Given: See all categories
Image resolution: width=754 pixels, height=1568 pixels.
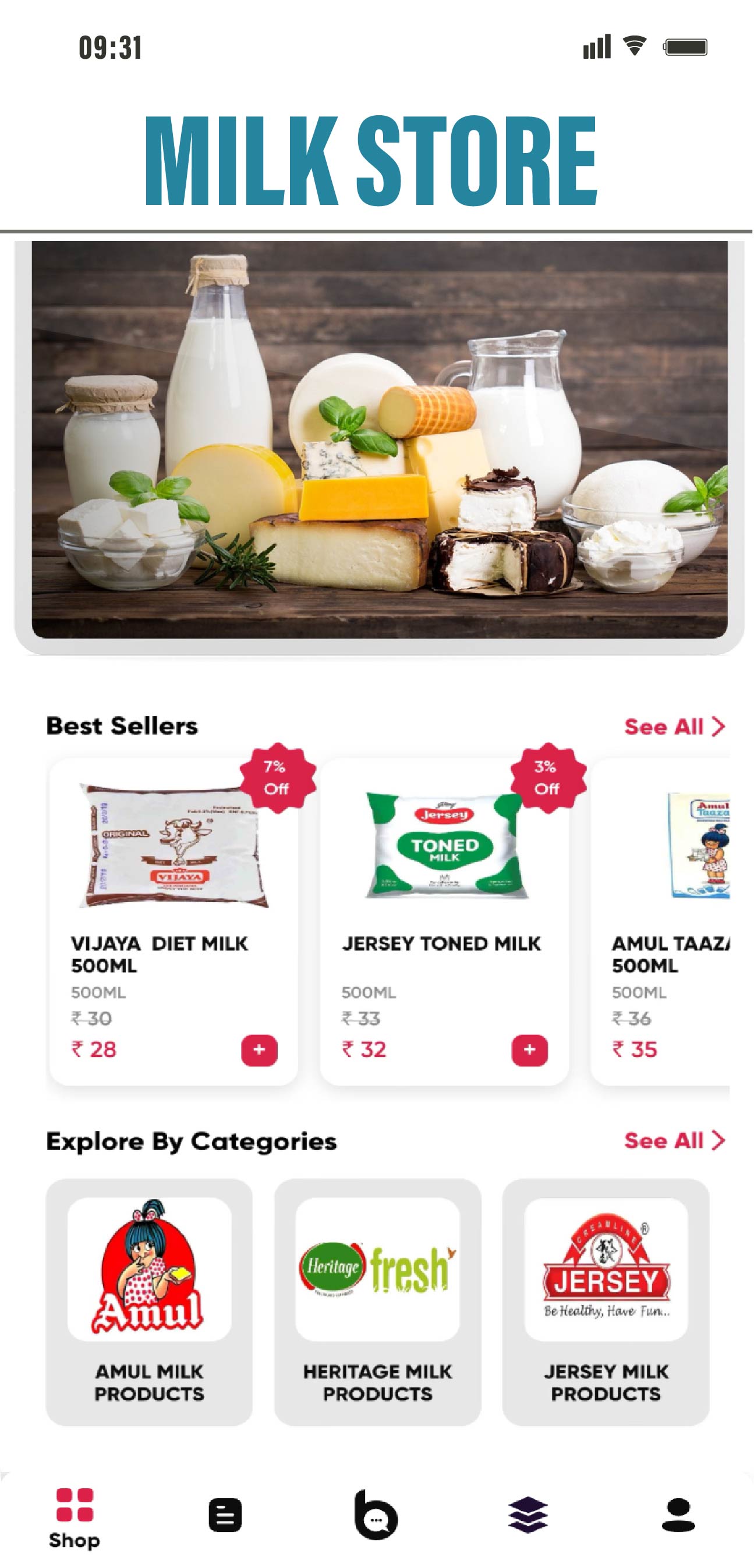Looking at the screenshot, I should tap(674, 1140).
